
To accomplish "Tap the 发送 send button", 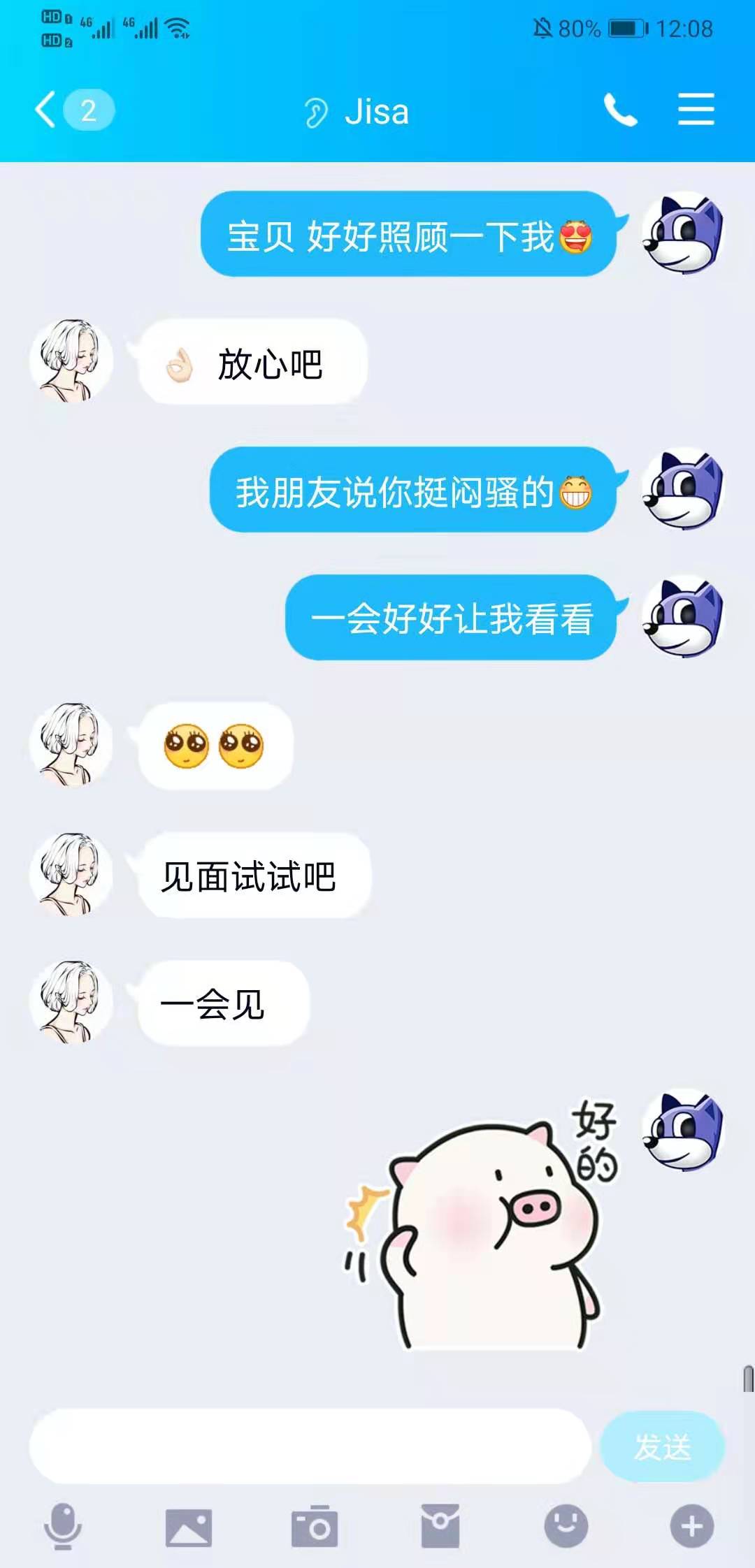I will click(x=662, y=1446).
